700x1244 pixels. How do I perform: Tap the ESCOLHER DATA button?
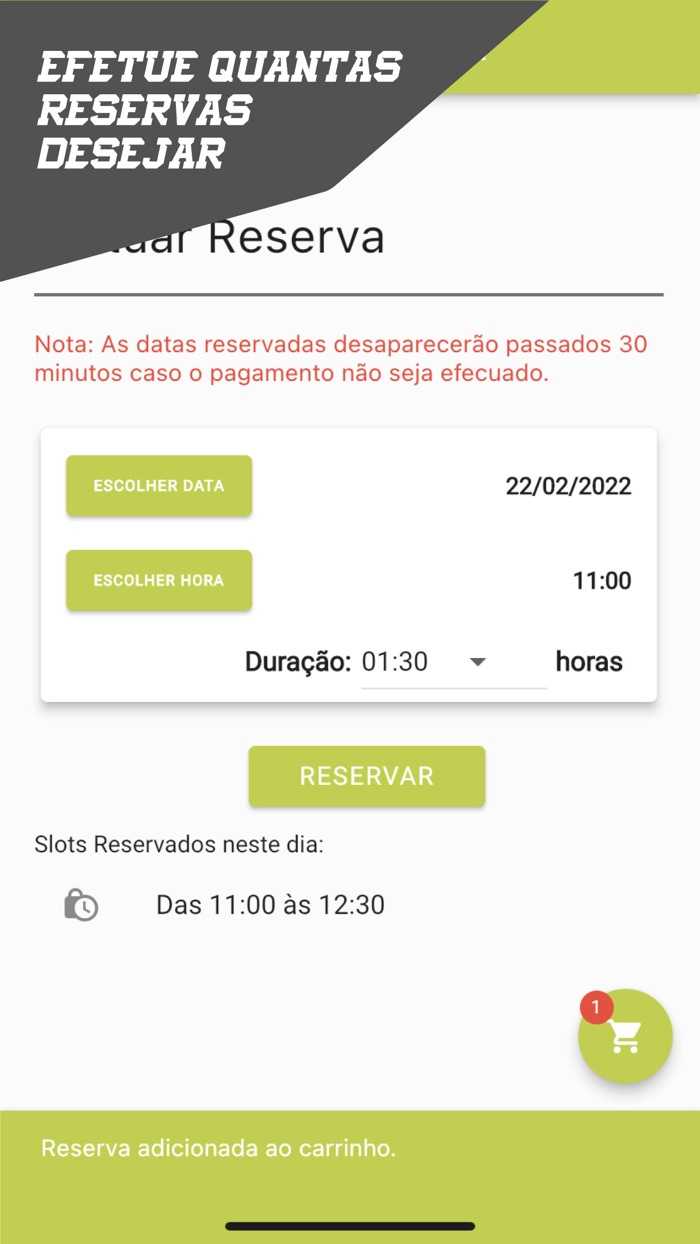pyautogui.click(x=159, y=486)
